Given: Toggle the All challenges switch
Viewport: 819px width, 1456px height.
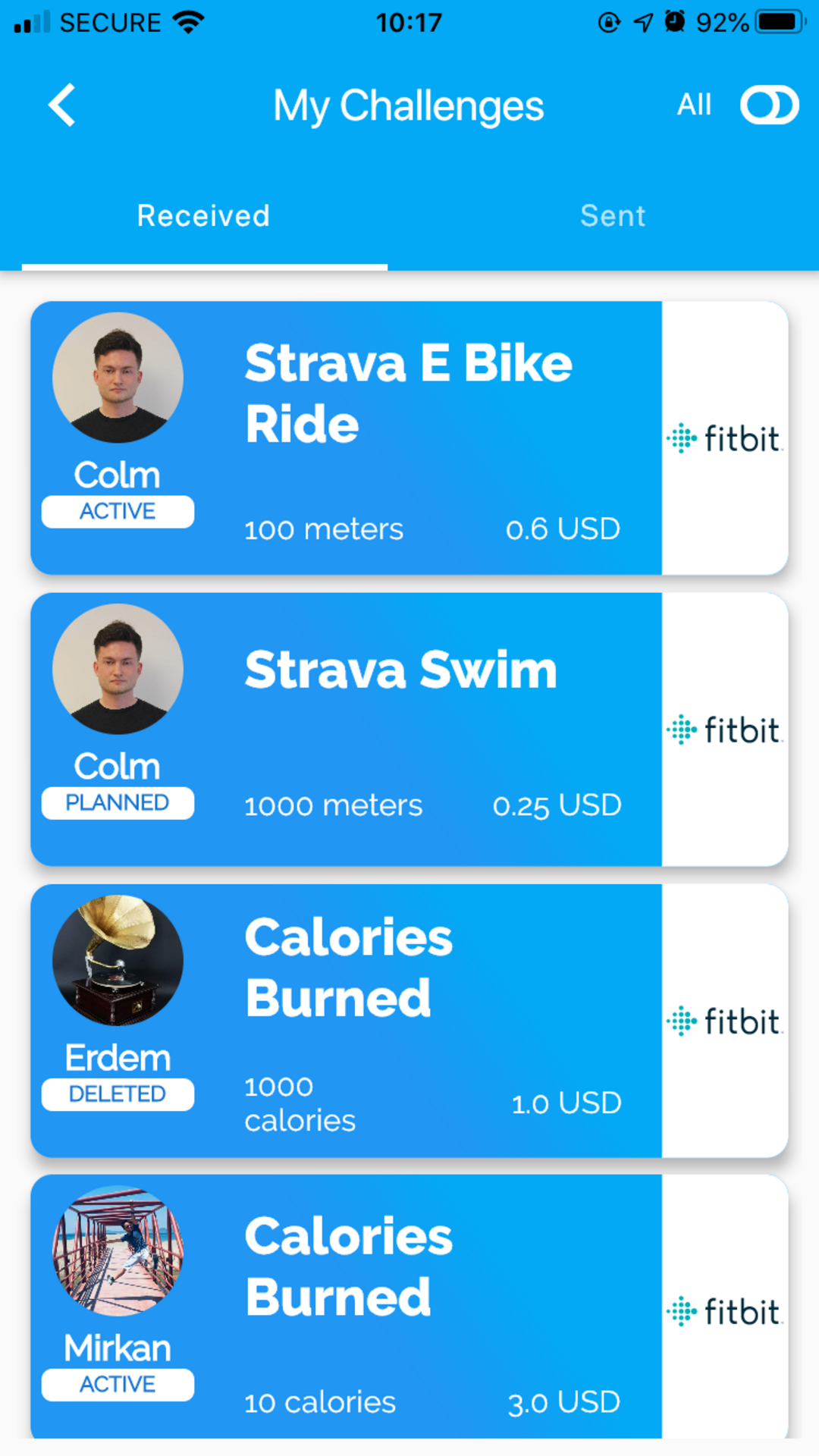Looking at the screenshot, I should 768,105.
